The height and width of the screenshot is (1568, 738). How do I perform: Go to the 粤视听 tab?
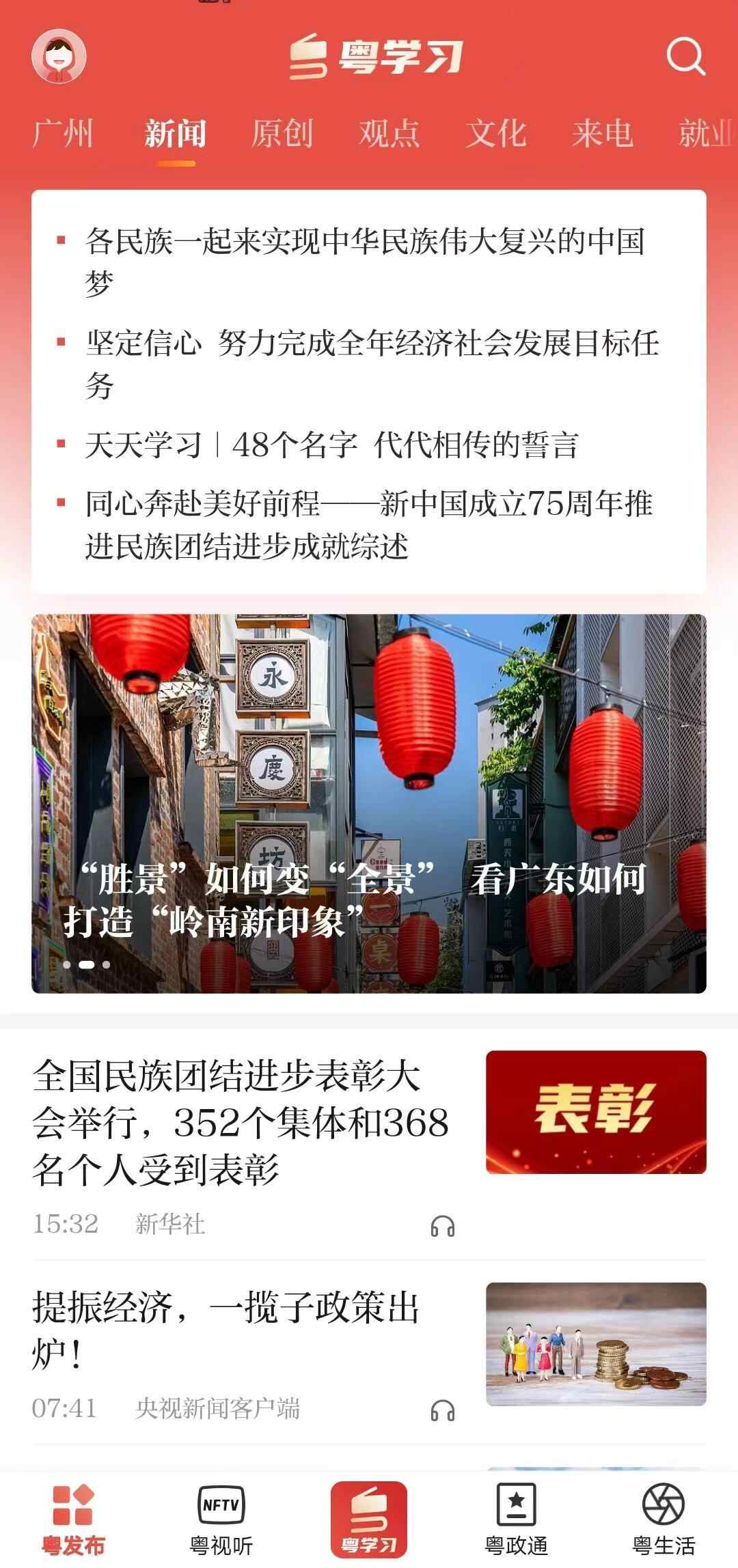[x=221, y=1520]
